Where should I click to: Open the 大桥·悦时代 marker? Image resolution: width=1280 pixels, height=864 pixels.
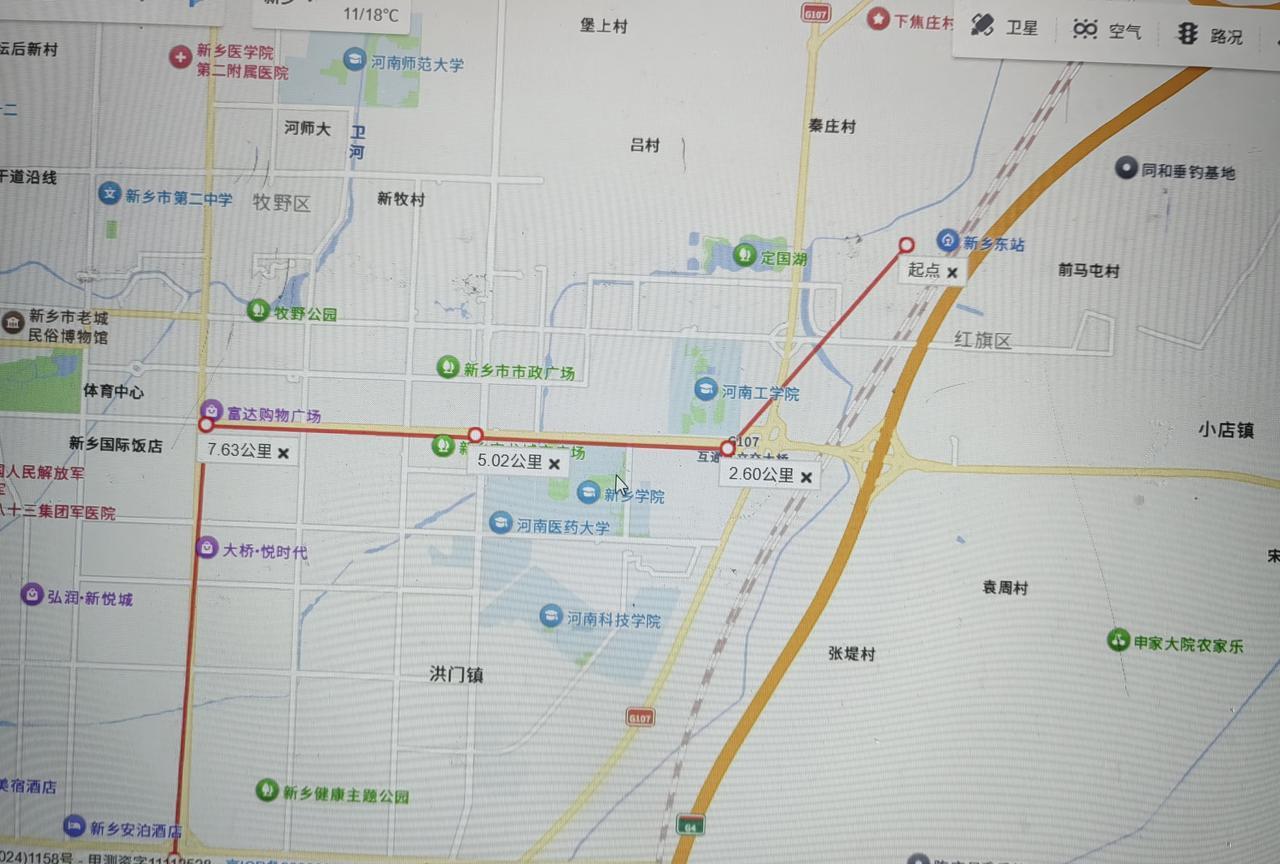click(x=206, y=548)
